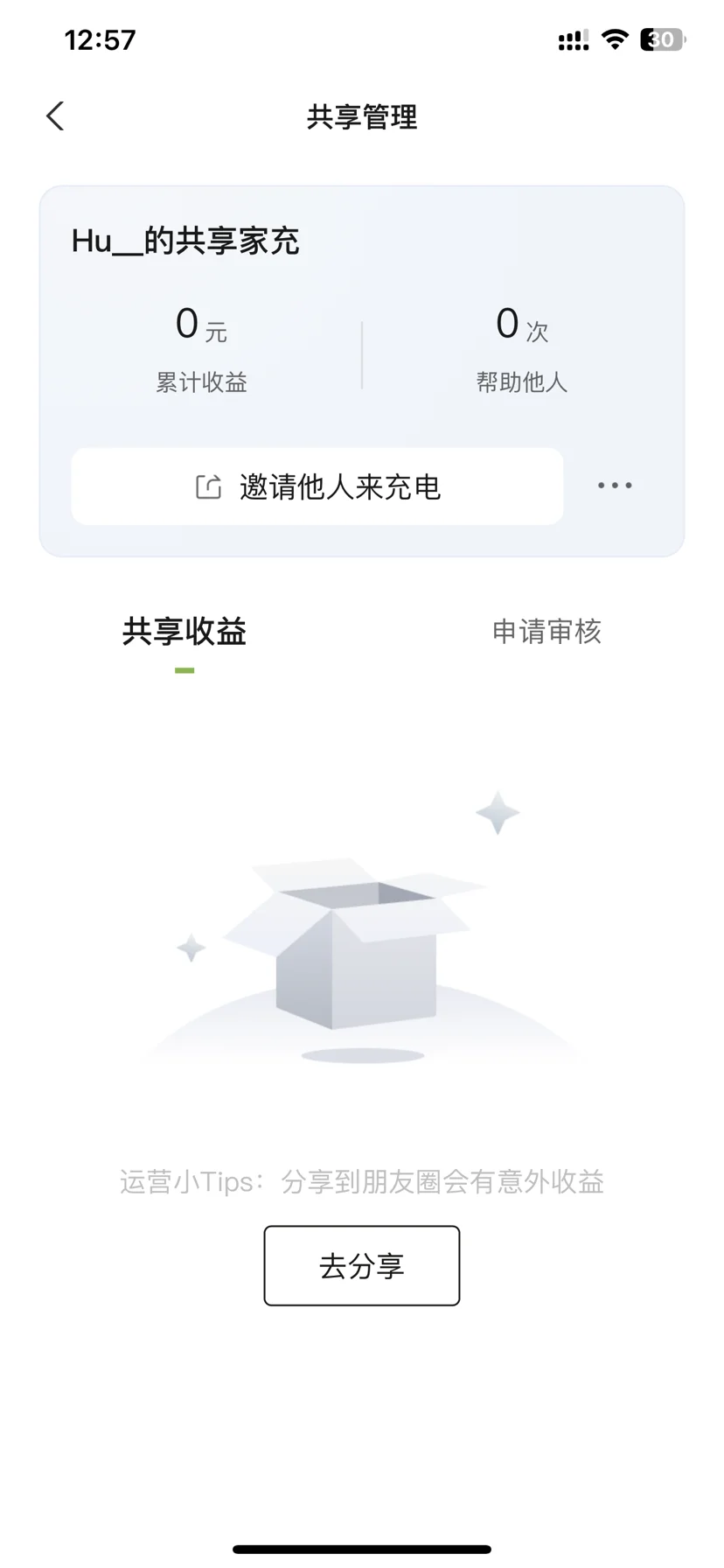Open the three-dot more options menu
The width and height of the screenshot is (724, 1568).
pos(615,486)
